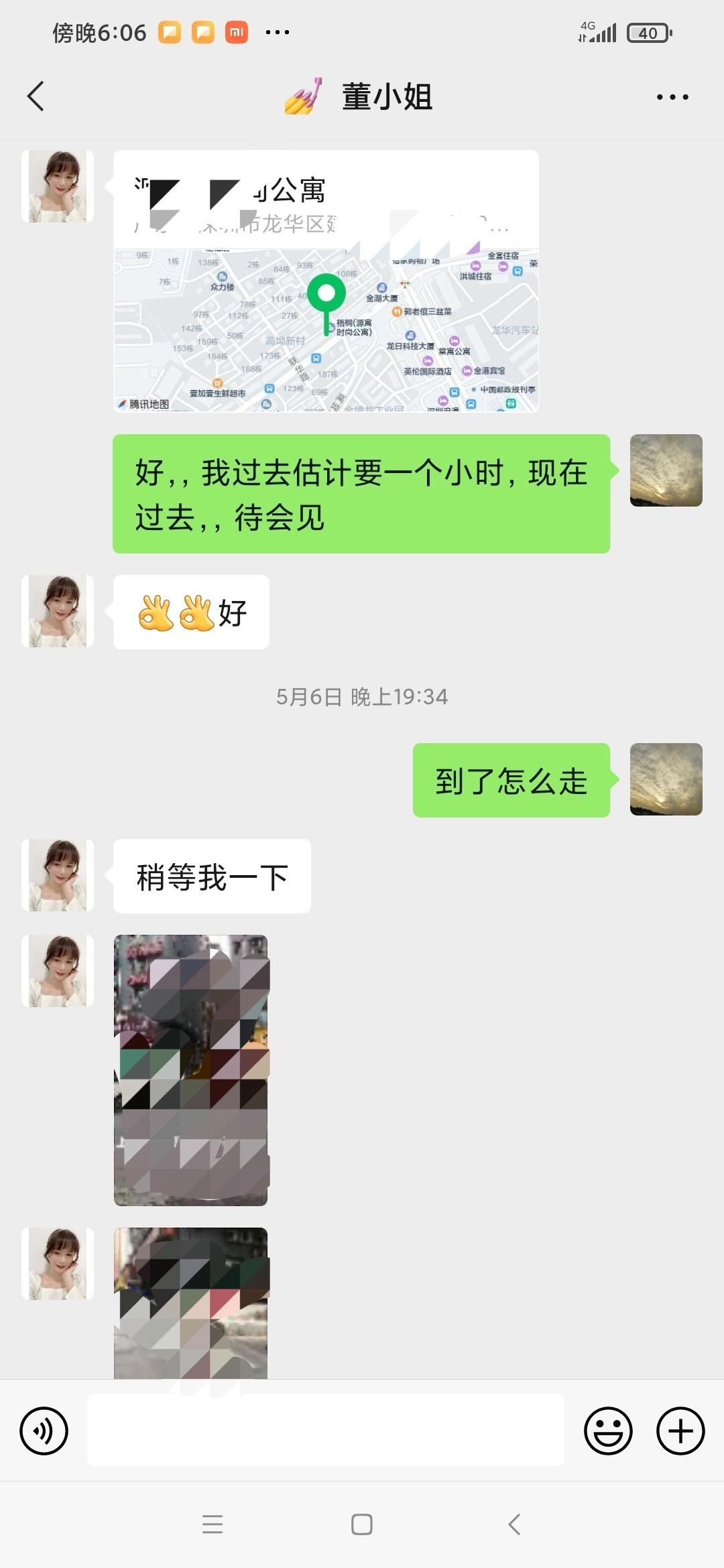
Task: Open the emoji sticker panel
Action: tap(608, 1431)
